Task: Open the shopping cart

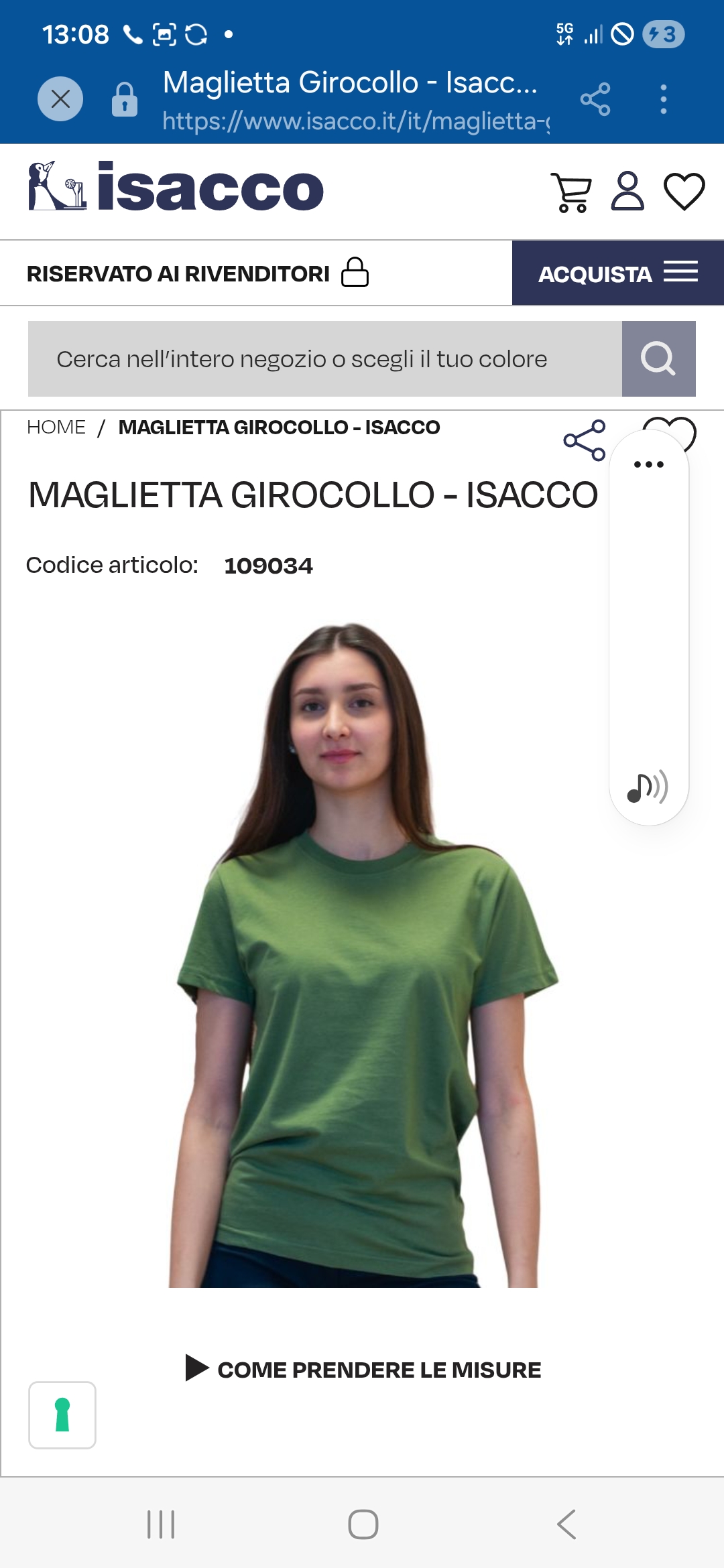Action: click(572, 192)
